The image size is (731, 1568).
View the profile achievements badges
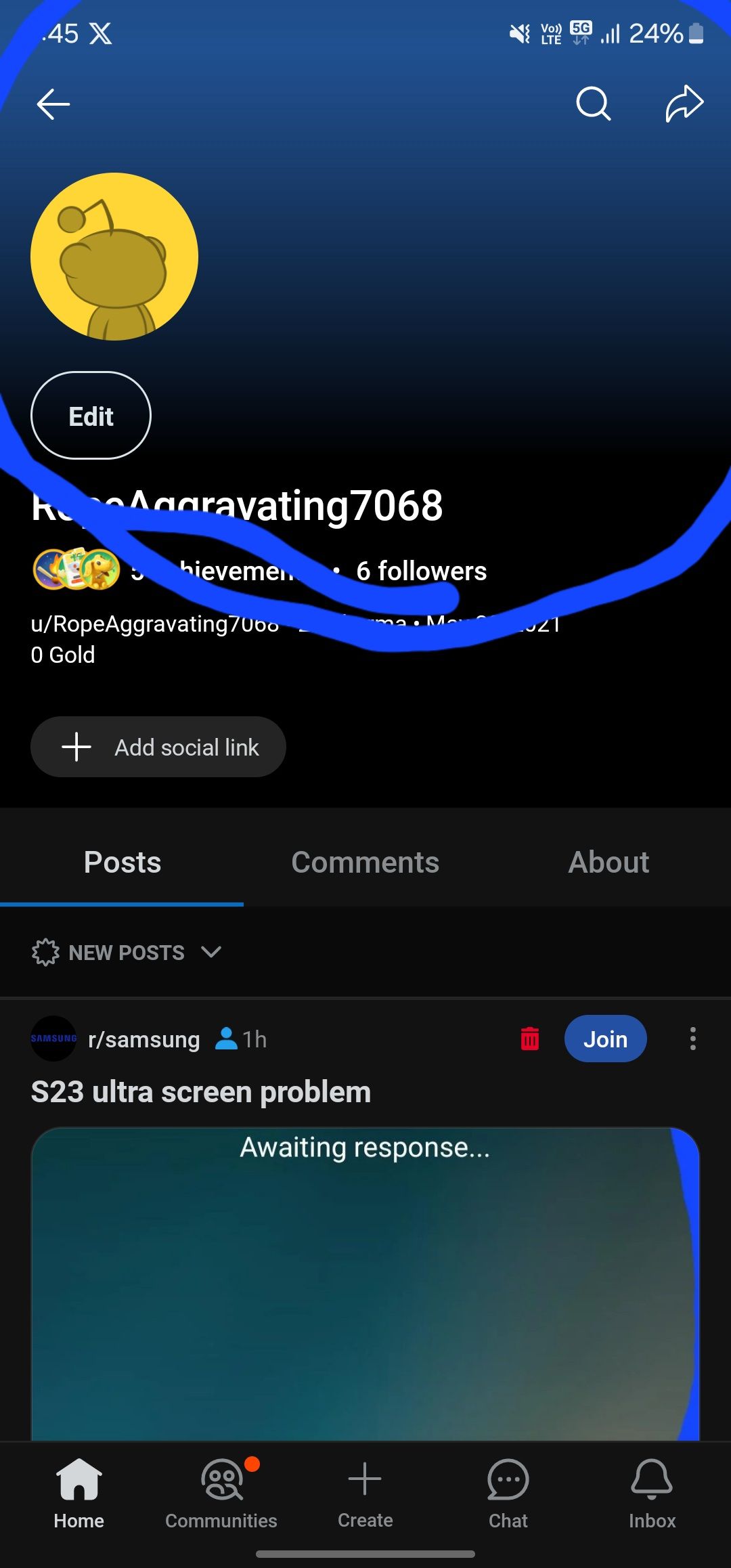(x=76, y=571)
